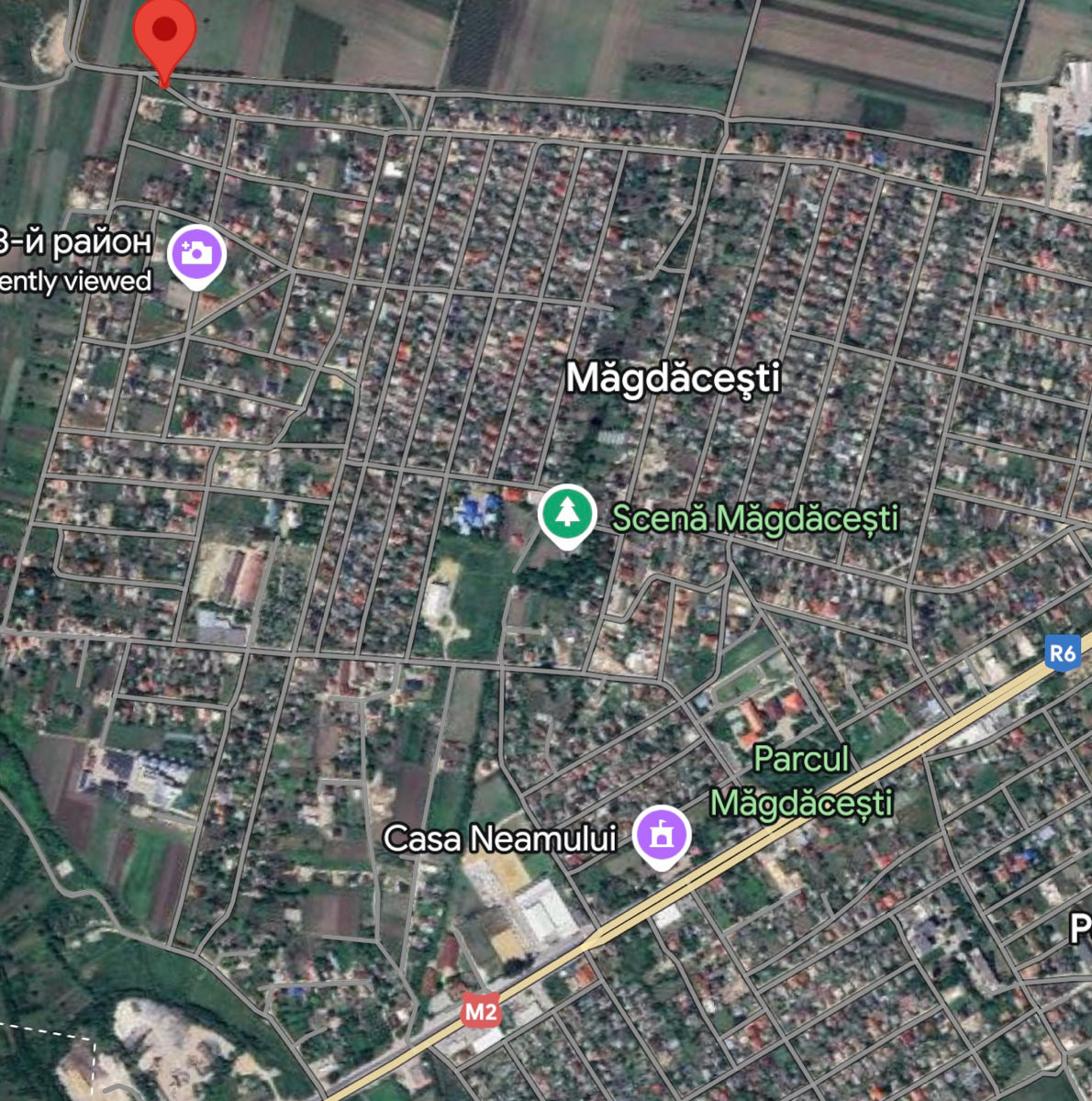Click the Parcul Măgdăcești park label
The width and height of the screenshot is (1092, 1101).
[801, 782]
